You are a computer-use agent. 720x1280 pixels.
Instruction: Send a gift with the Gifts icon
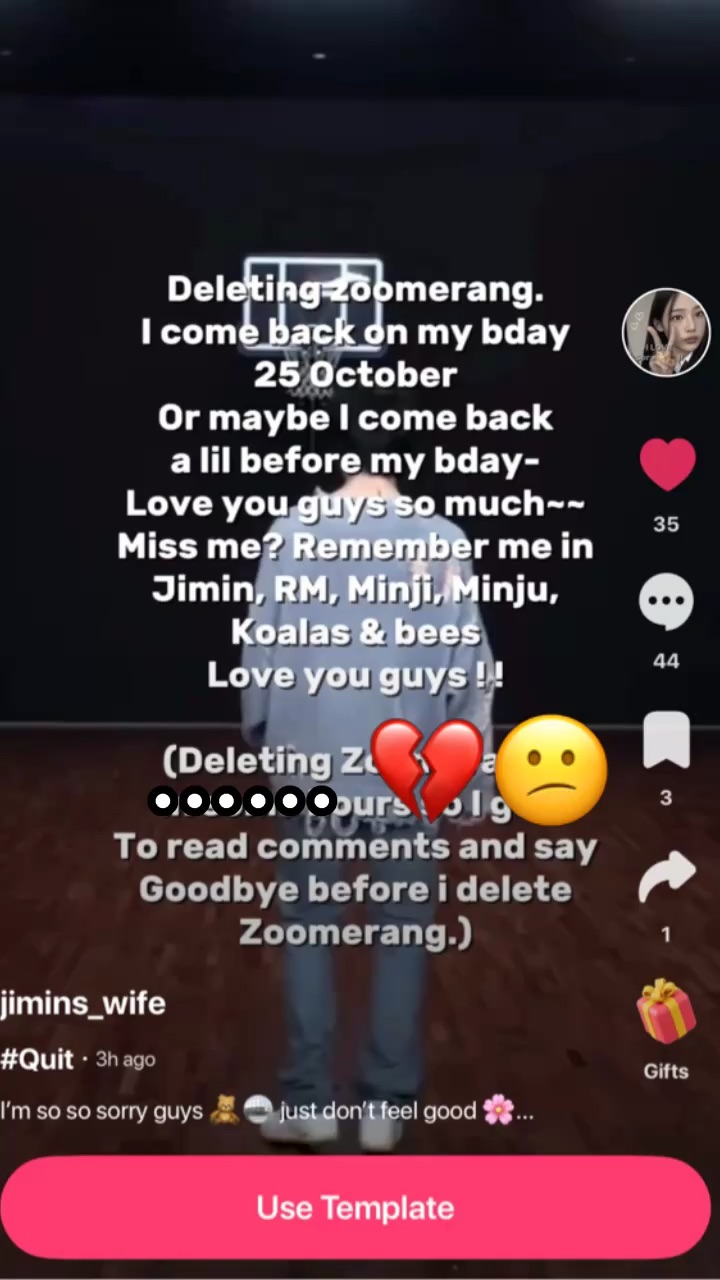[x=666, y=1011]
